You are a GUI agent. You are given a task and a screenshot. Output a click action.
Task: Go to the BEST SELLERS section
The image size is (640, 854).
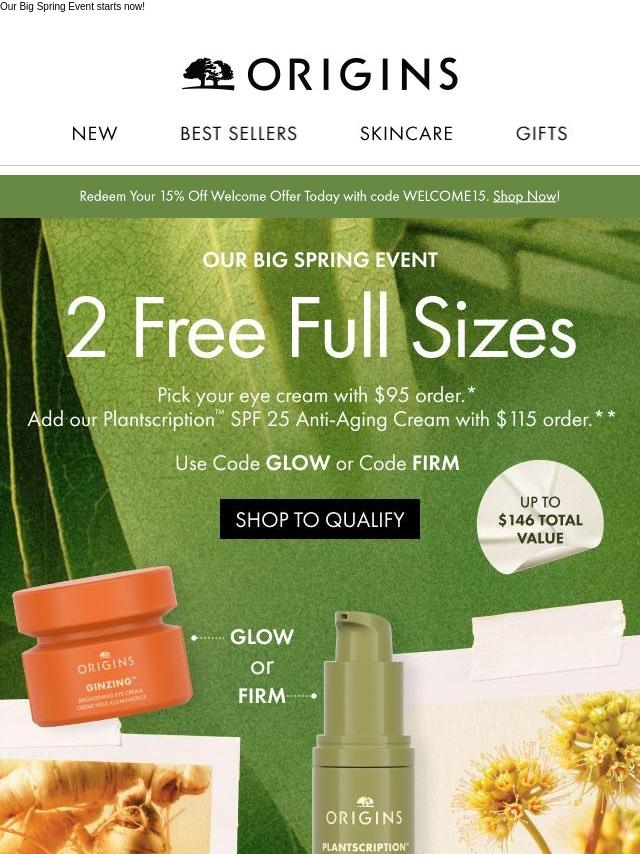(x=238, y=134)
